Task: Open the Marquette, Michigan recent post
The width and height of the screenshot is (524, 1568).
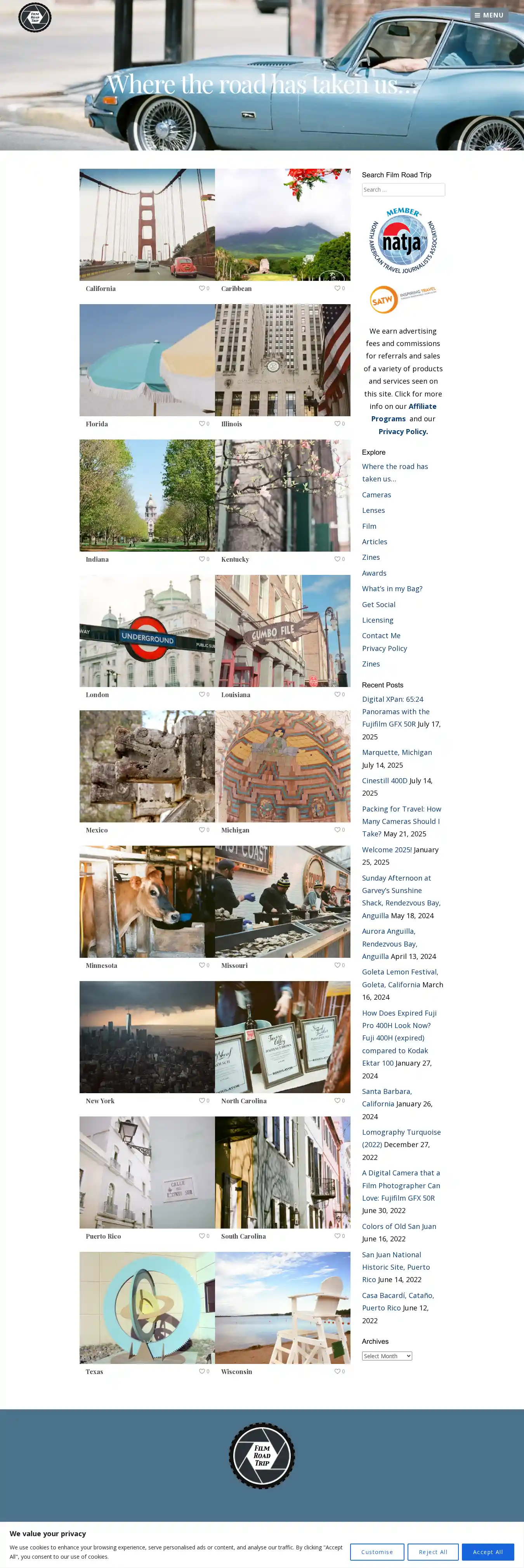Action: click(x=397, y=752)
